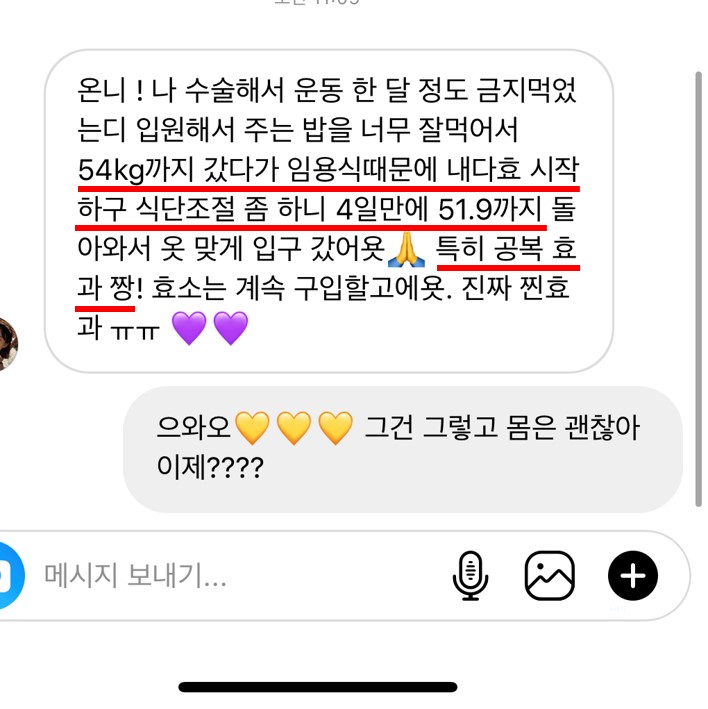Image resolution: width=708 pixels, height=709 pixels.
Task: Record a voice message with the microphone
Action: coord(469,575)
